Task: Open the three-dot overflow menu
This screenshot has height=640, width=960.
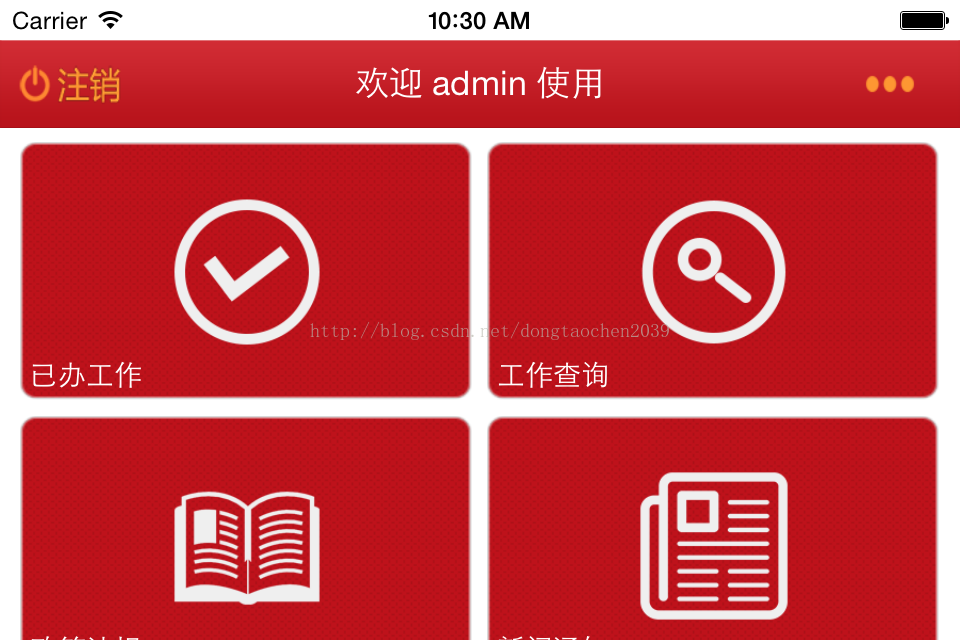Action: [x=889, y=84]
